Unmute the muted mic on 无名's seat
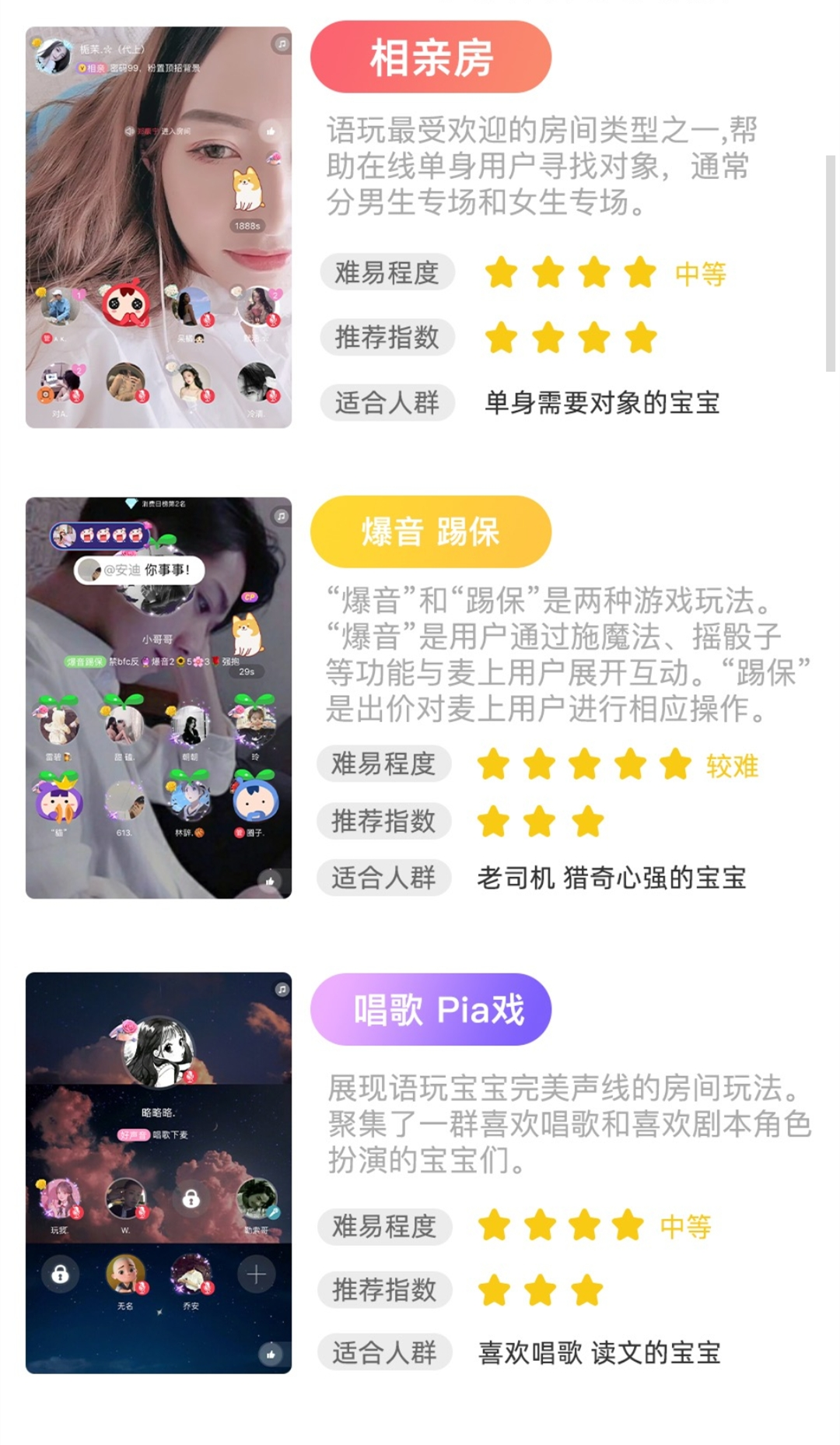840x1445 pixels. point(142,1286)
